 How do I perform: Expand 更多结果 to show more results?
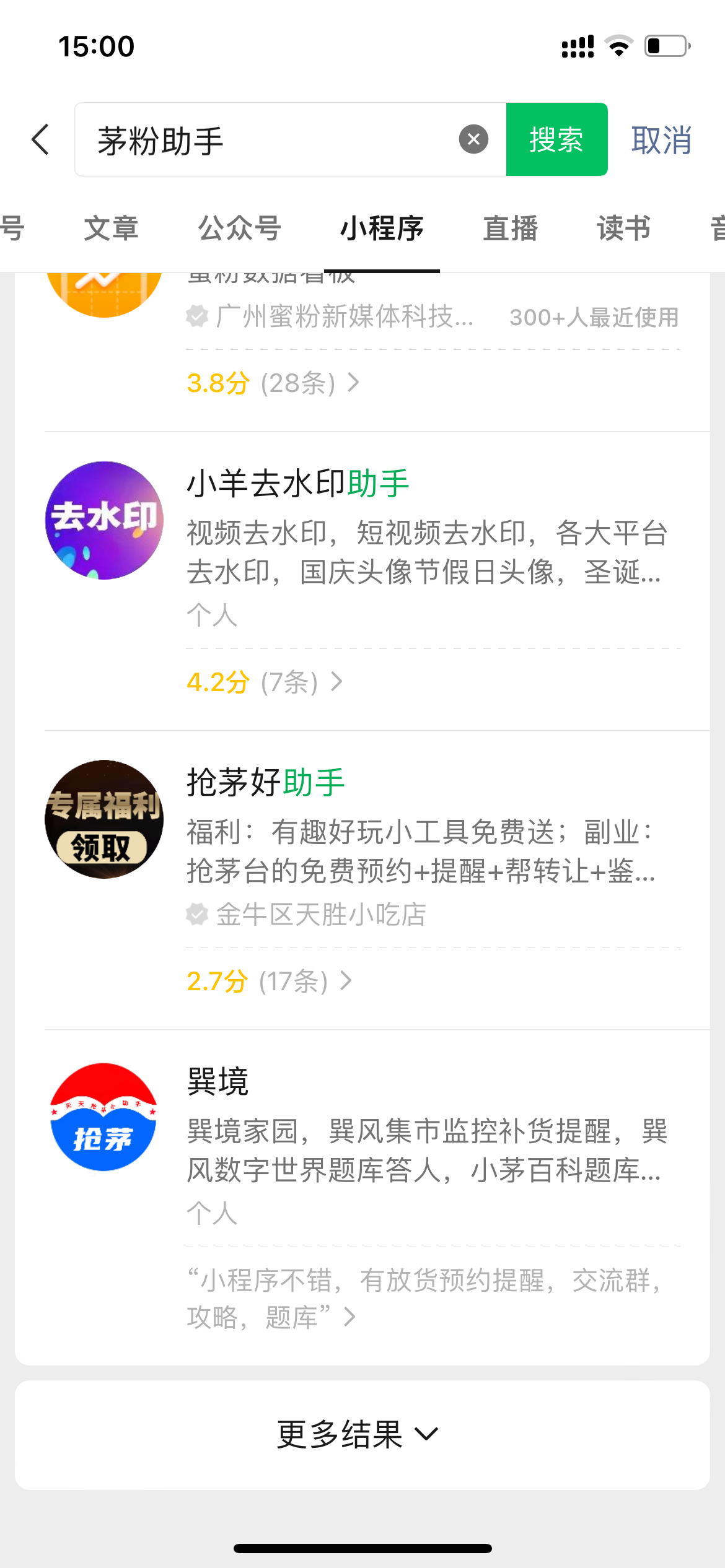pyautogui.click(x=358, y=1434)
